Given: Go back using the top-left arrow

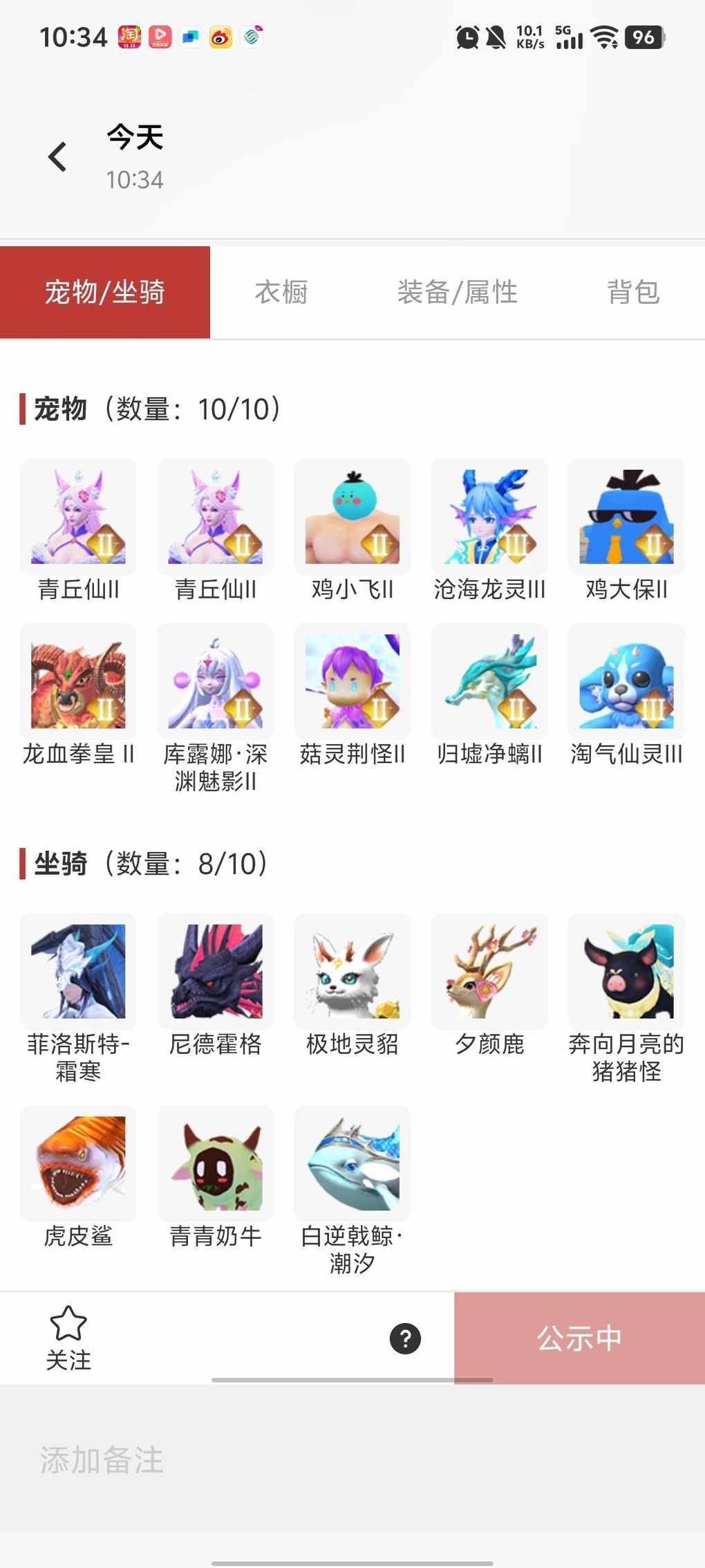Looking at the screenshot, I should (57, 156).
